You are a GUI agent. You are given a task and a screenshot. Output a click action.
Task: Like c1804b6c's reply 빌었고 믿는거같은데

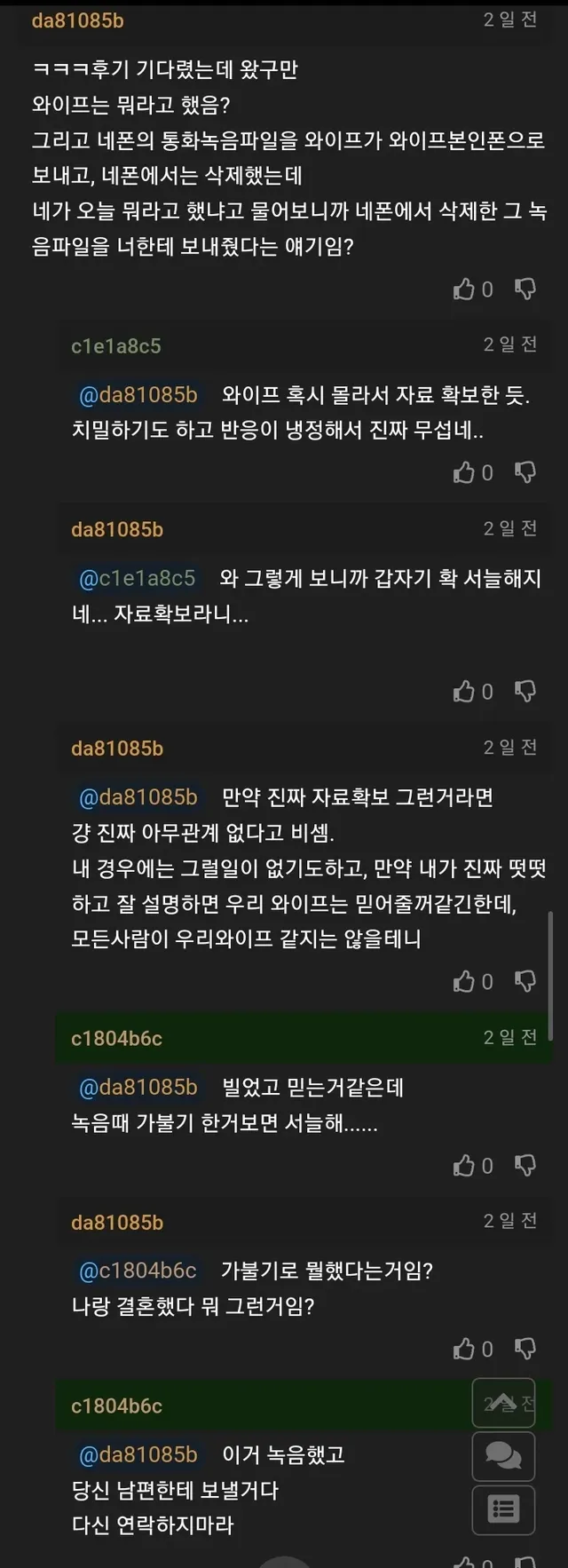tap(464, 1165)
